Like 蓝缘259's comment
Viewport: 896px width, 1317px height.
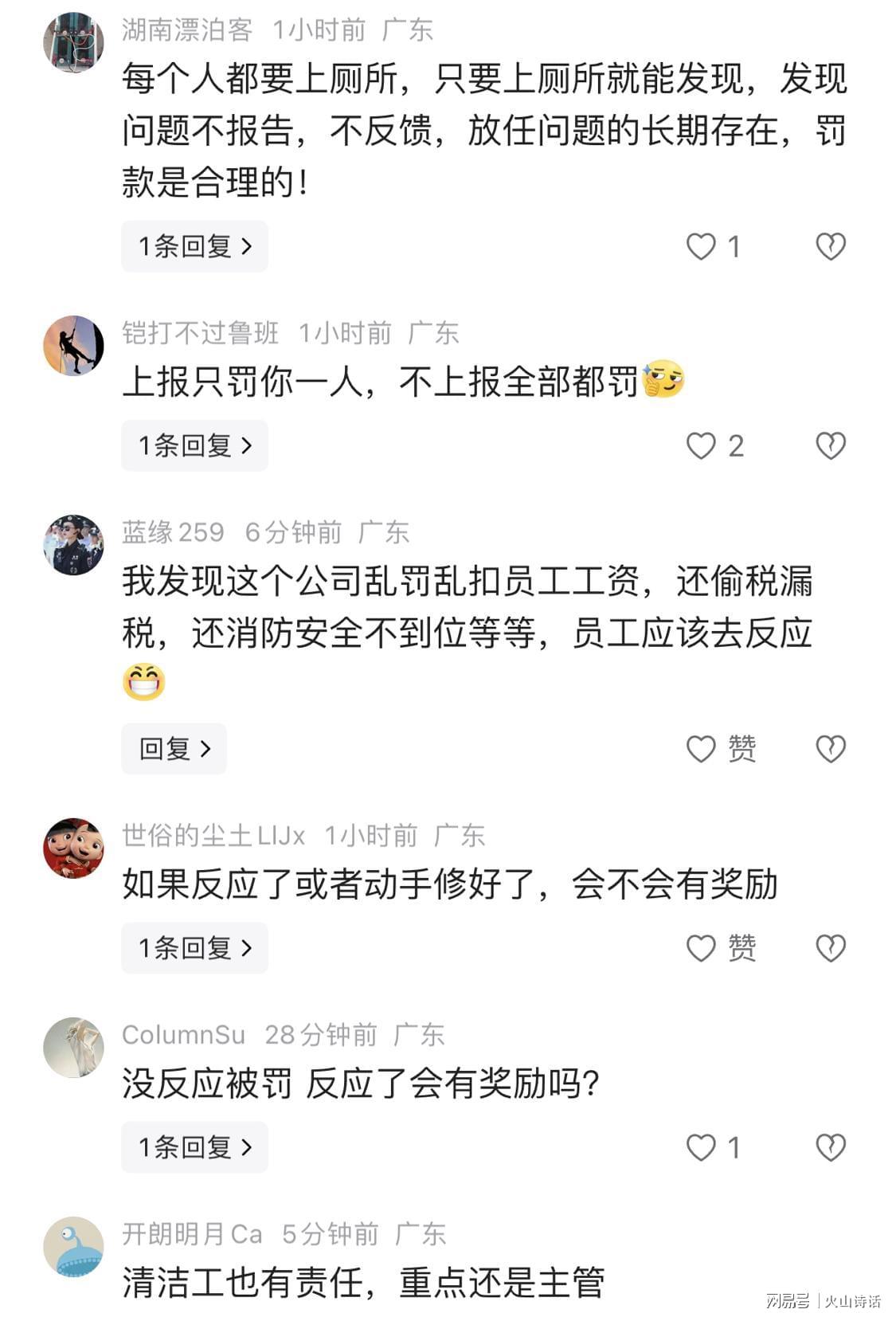pyautogui.click(x=701, y=748)
